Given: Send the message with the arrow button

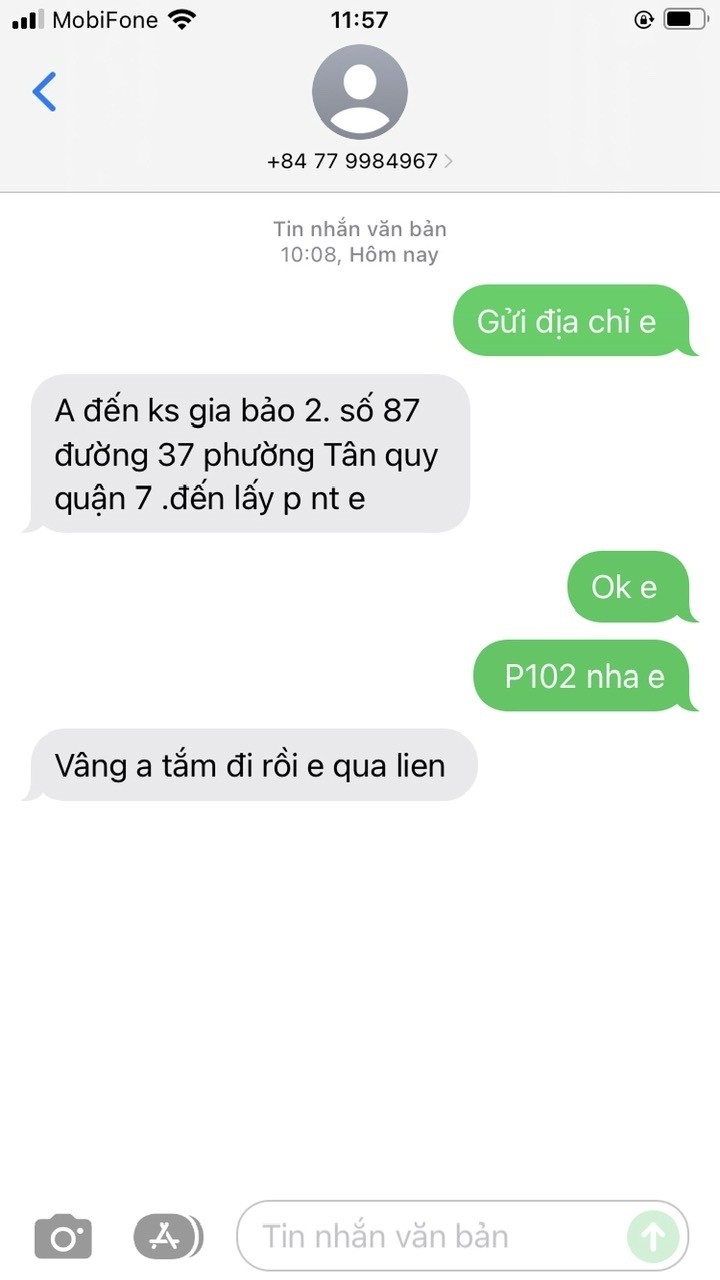Looking at the screenshot, I should [652, 1237].
